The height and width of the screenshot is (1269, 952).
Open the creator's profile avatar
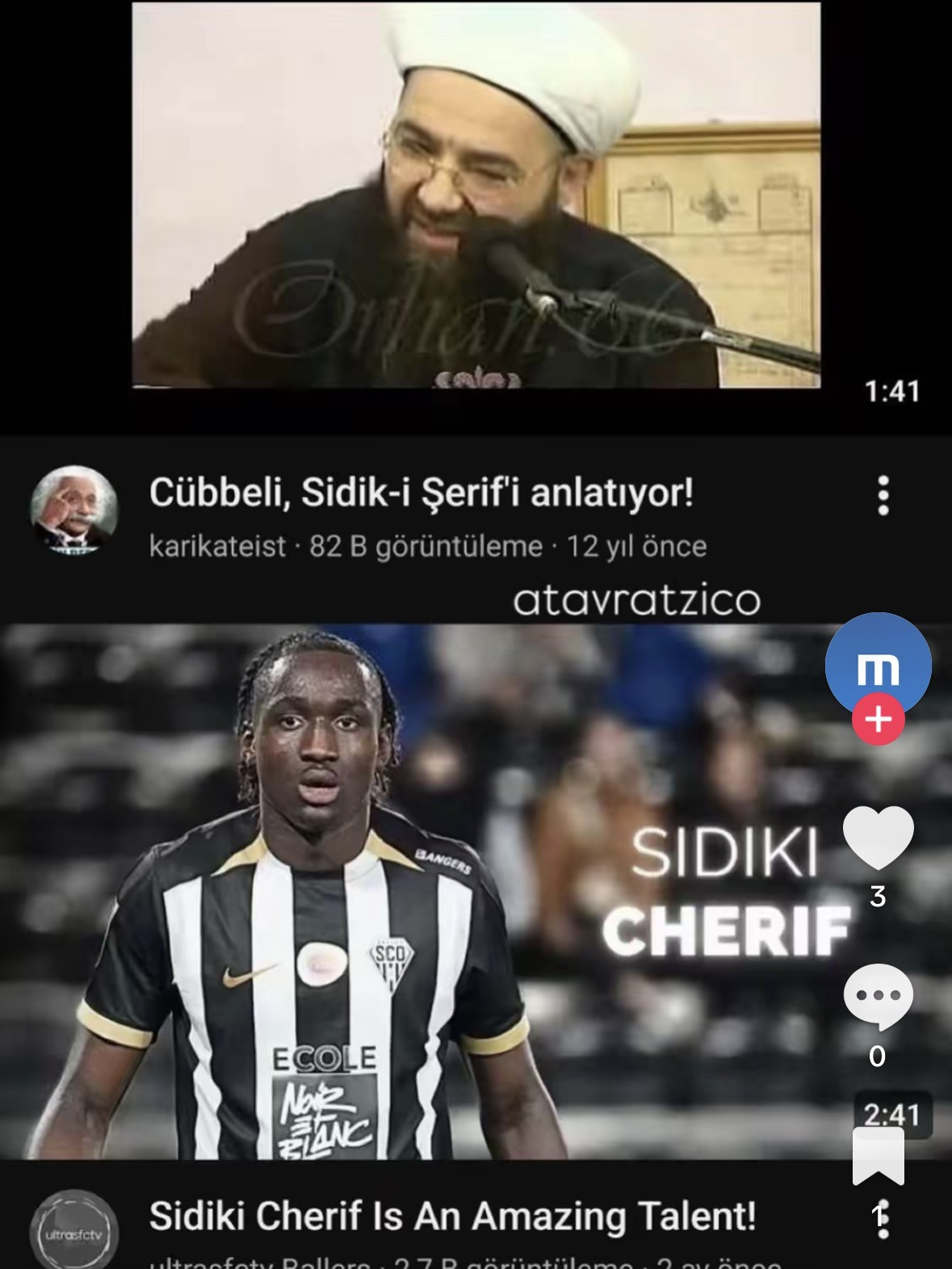pyautogui.click(x=878, y=664)
